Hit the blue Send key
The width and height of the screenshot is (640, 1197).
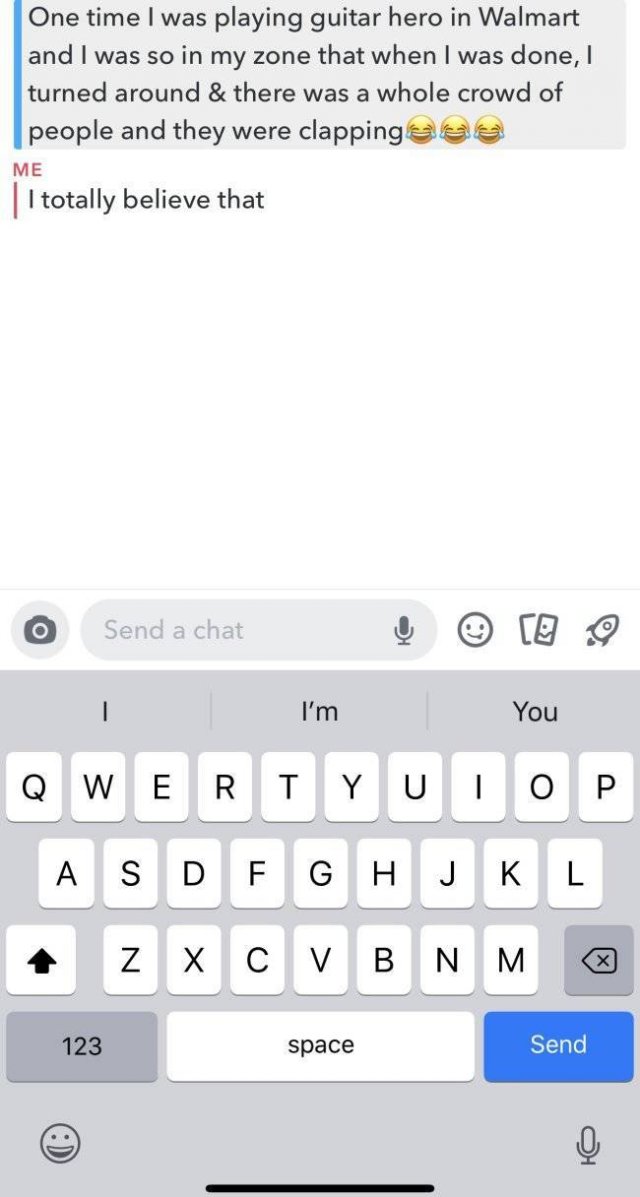pyautogui.click(x=558, y=1045)
